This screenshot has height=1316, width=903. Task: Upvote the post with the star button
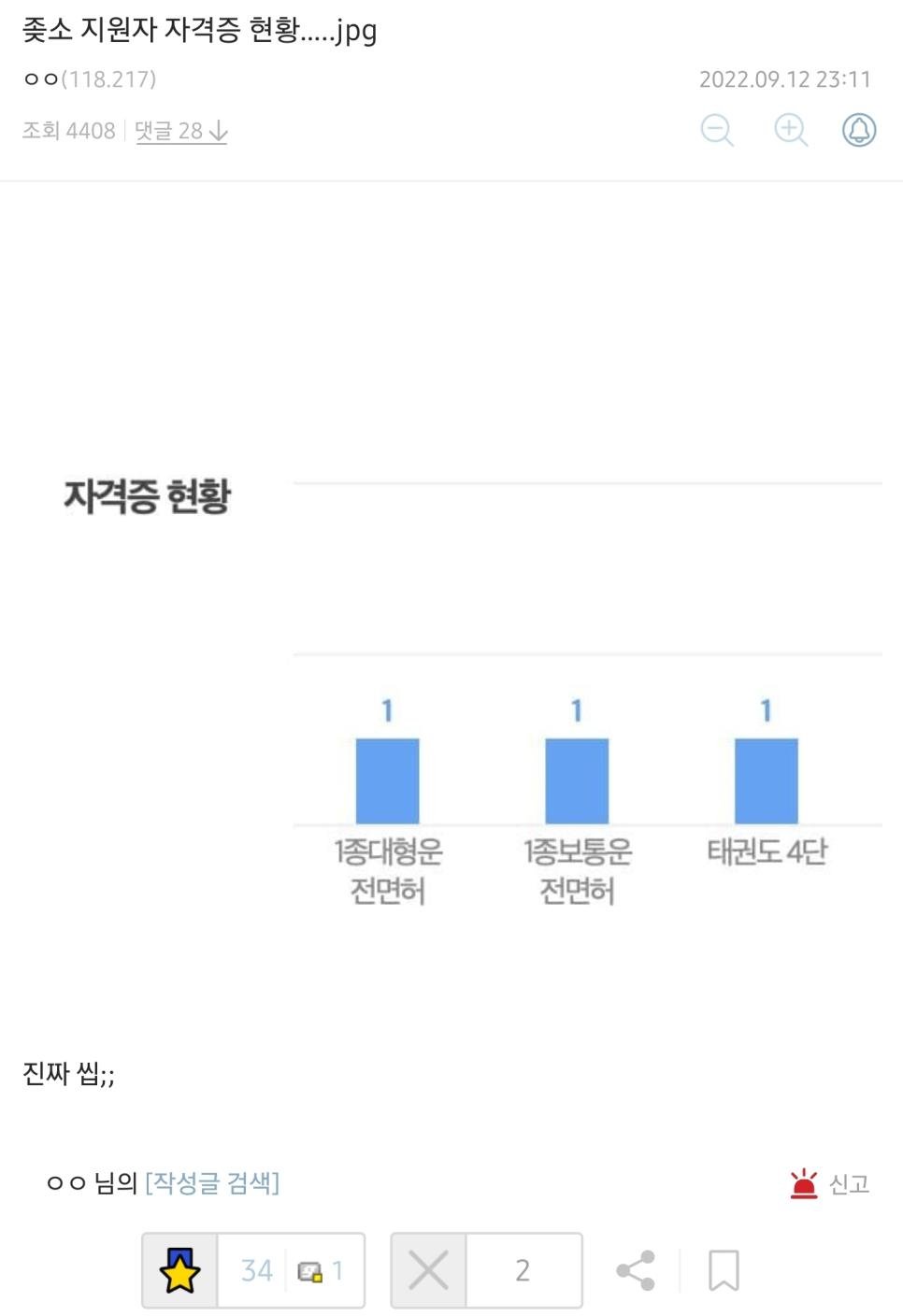[180, 1270]
